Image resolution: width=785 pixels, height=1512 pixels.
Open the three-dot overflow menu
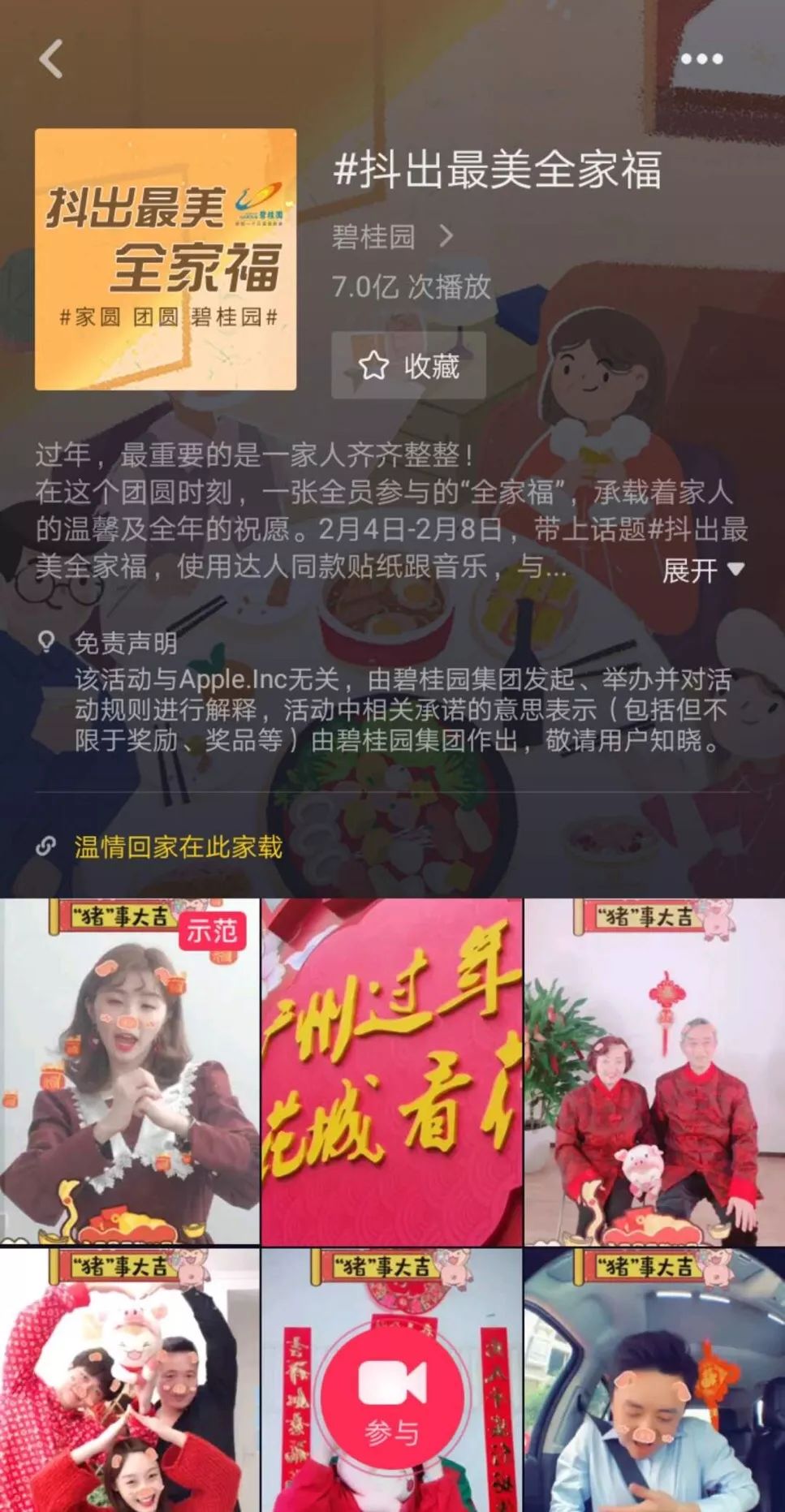tap(701, 58)
